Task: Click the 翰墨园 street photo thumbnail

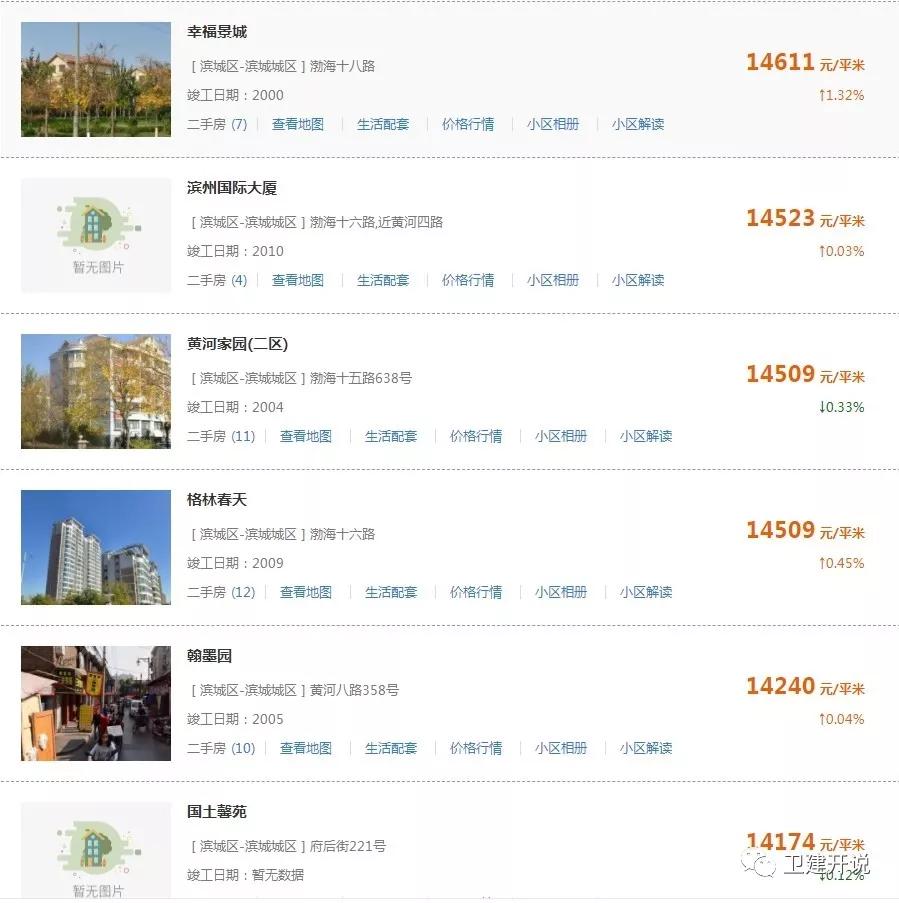Action: click(x=95, y=703)
